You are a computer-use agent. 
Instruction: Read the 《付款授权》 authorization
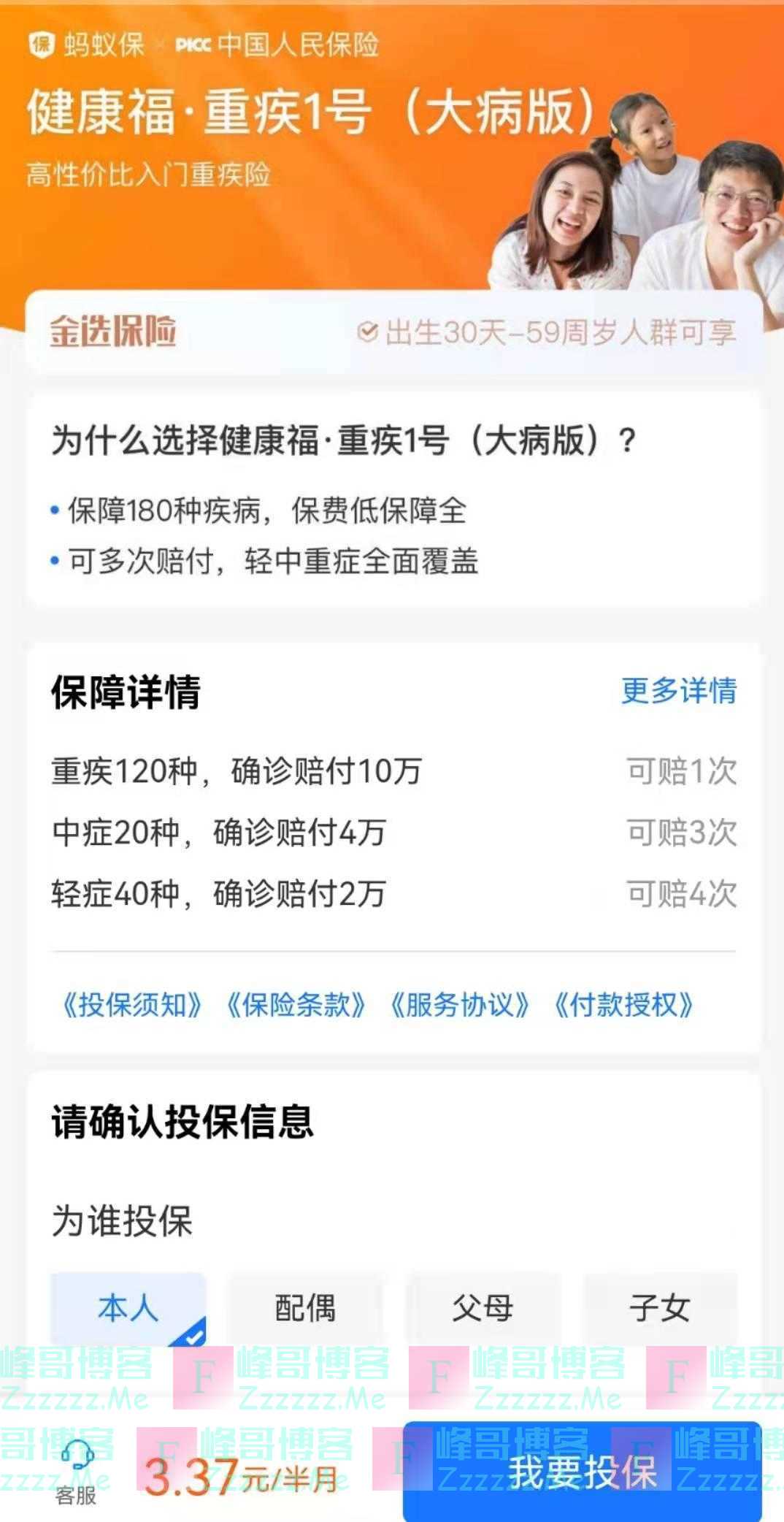coord(623,1005)
